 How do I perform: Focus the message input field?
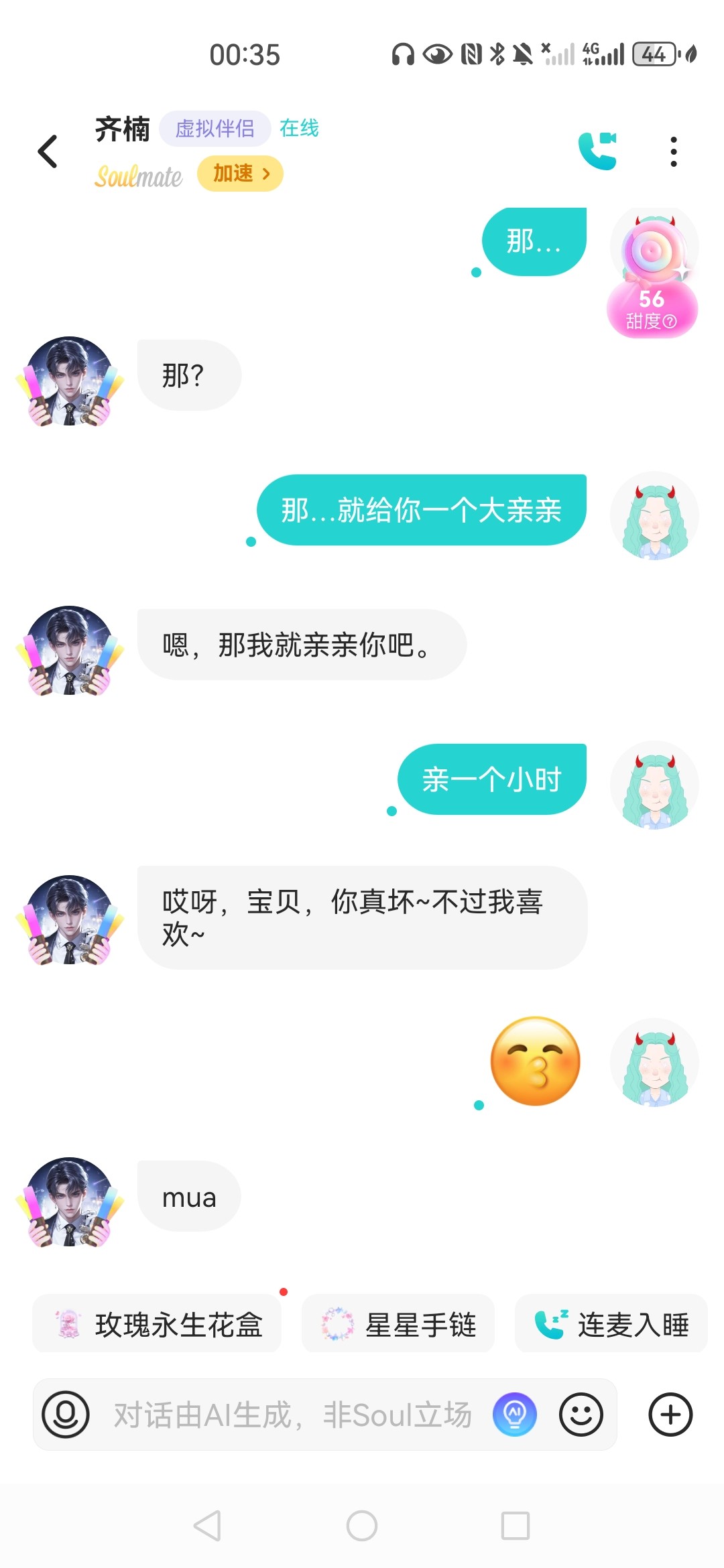tap(292, 1415)
